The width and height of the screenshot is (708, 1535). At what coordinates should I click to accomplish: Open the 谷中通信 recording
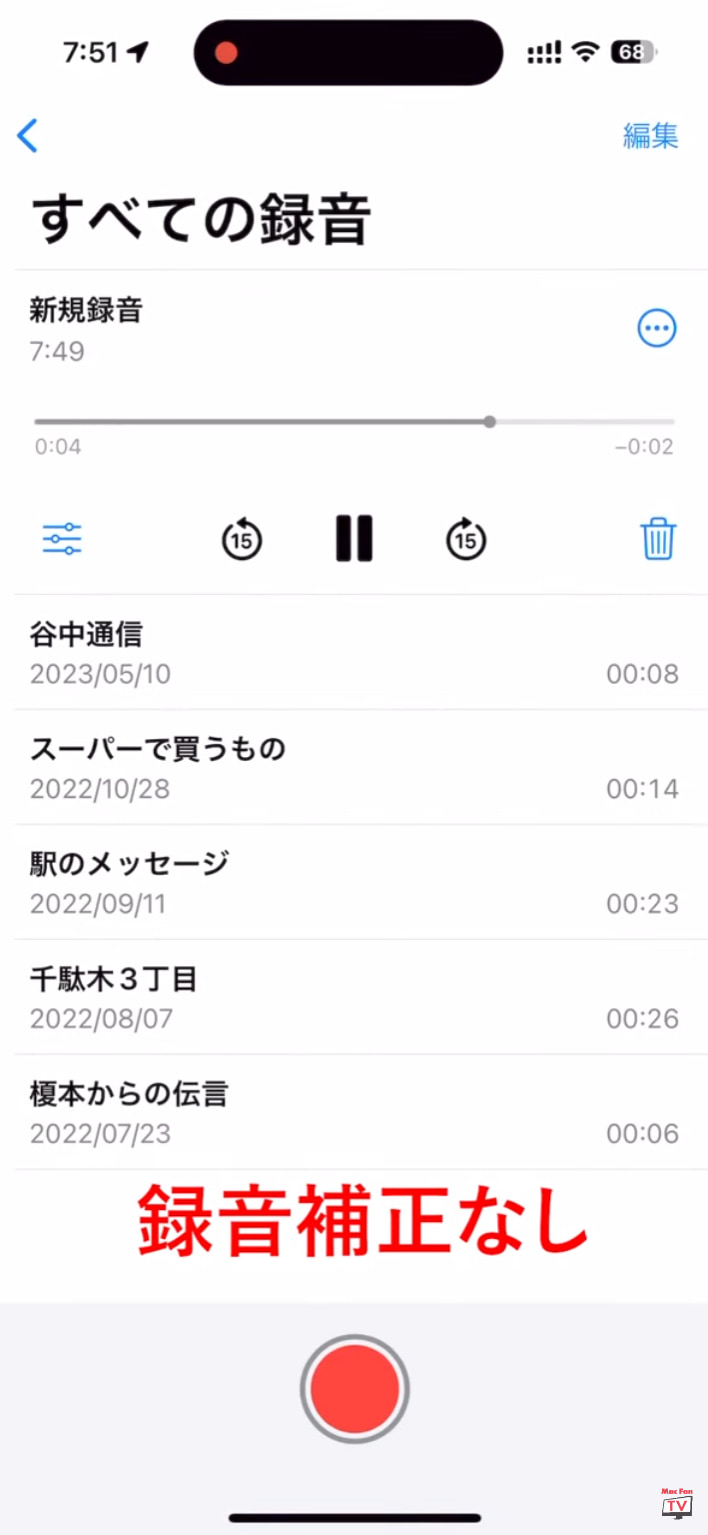pos(354,653)
